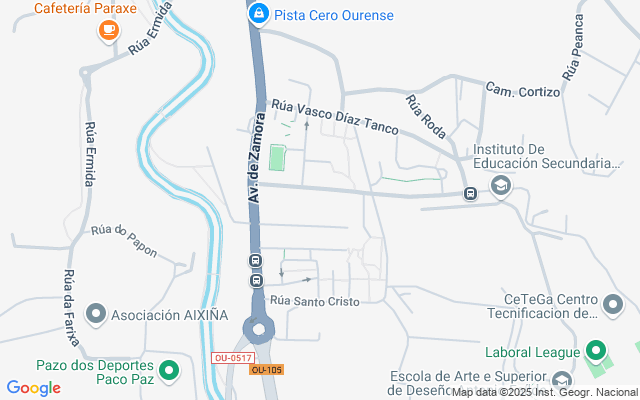The image size is (640, 400).
Task: Select Pazo dos Deportes Paco Paz marker
Action: pos(169,371)
